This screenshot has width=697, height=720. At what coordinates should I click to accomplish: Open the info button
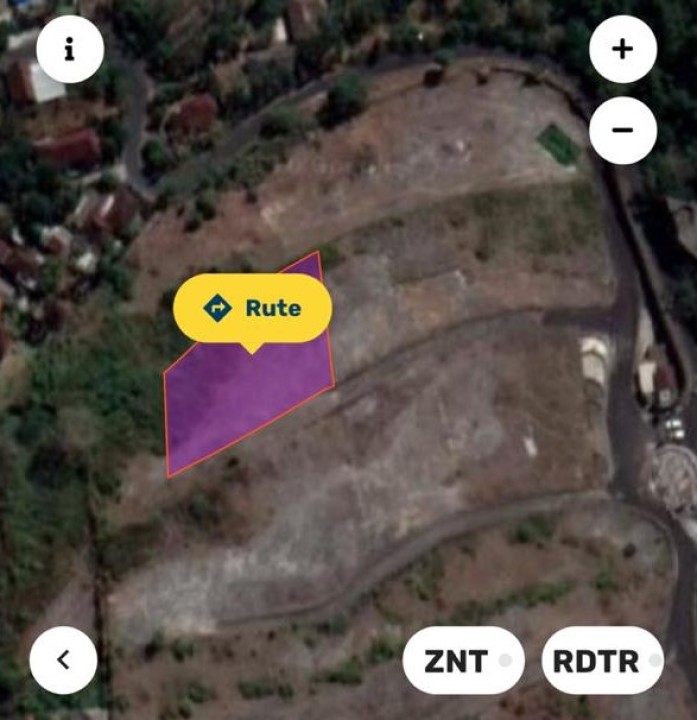click(x=69, y=50)
